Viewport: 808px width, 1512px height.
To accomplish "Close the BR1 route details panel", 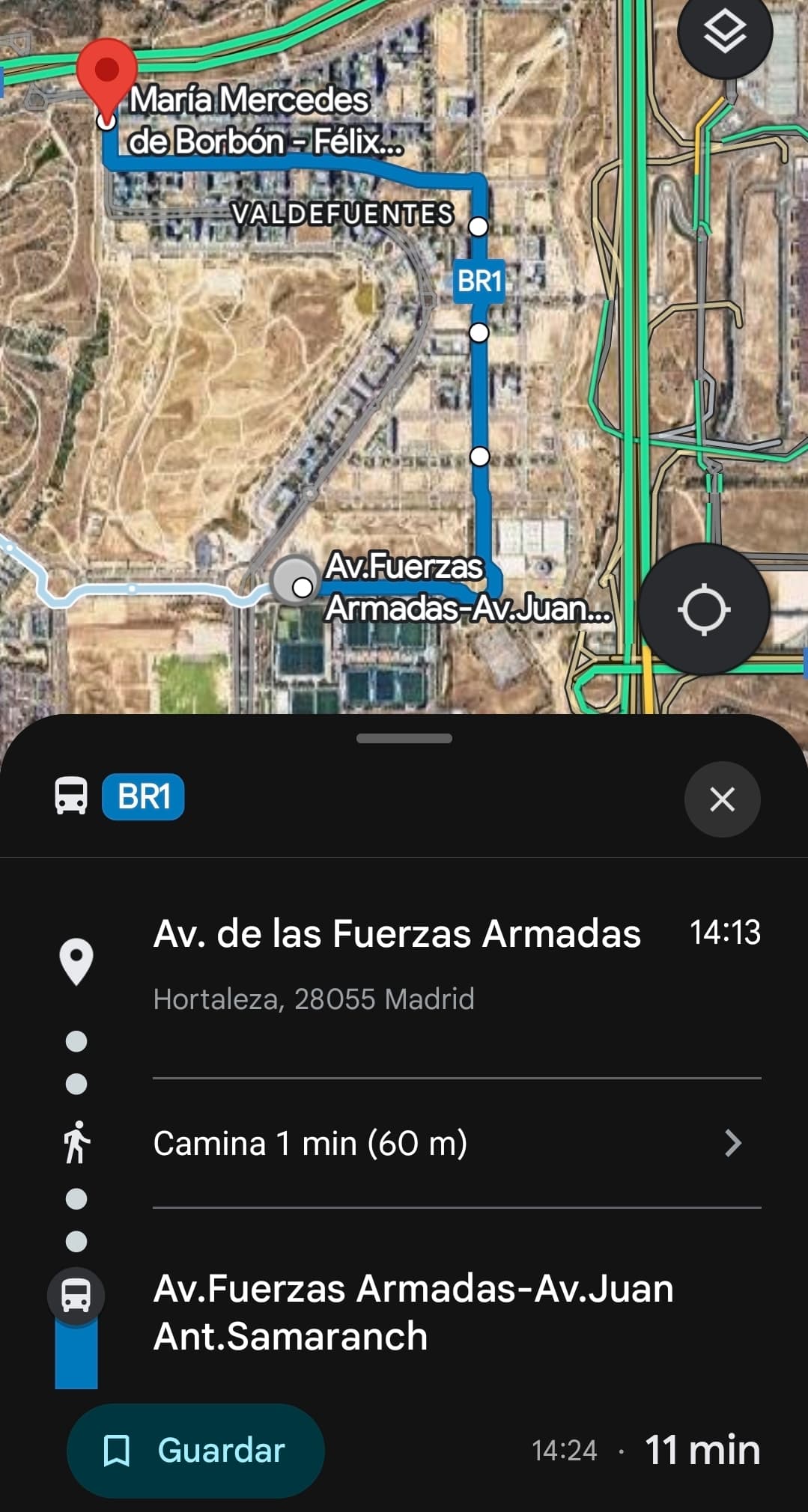I will 722,799.
